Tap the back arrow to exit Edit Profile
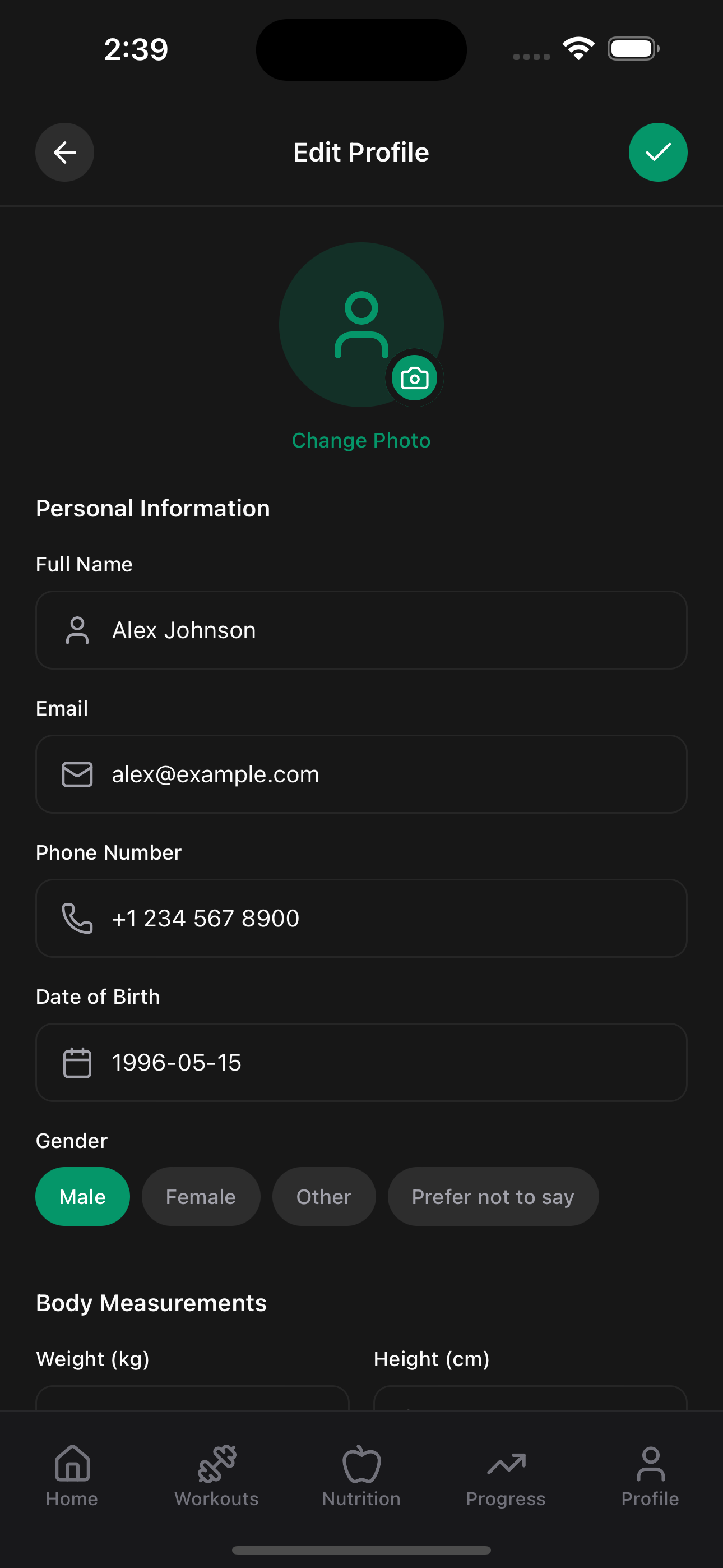723x1568 pixels. 64,152
